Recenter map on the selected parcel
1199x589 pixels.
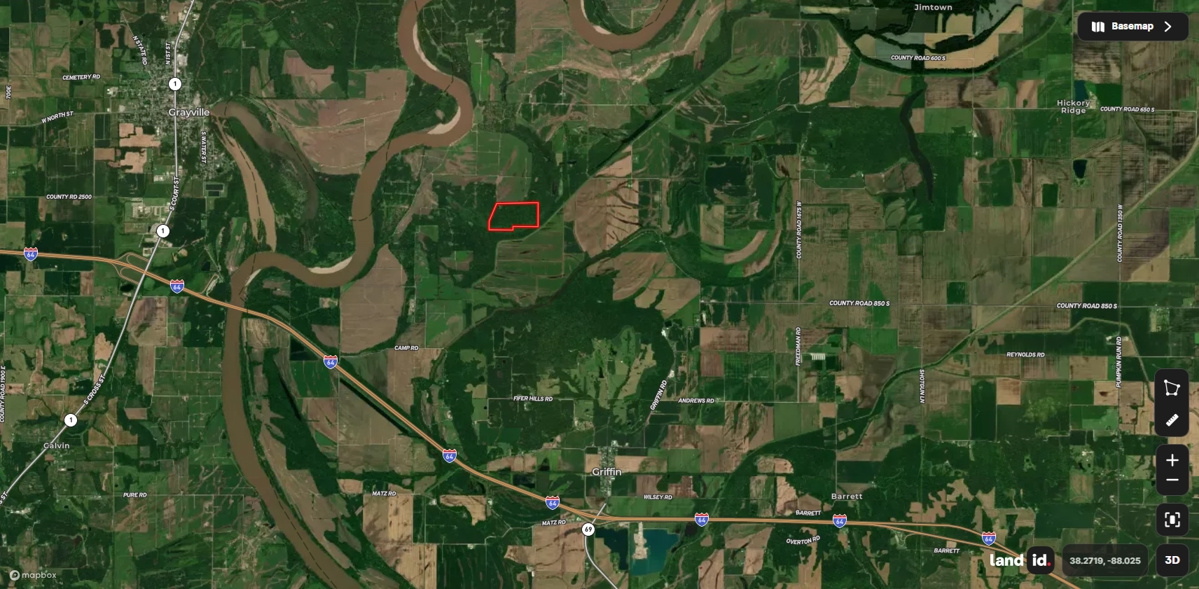tap(1172, 520)
